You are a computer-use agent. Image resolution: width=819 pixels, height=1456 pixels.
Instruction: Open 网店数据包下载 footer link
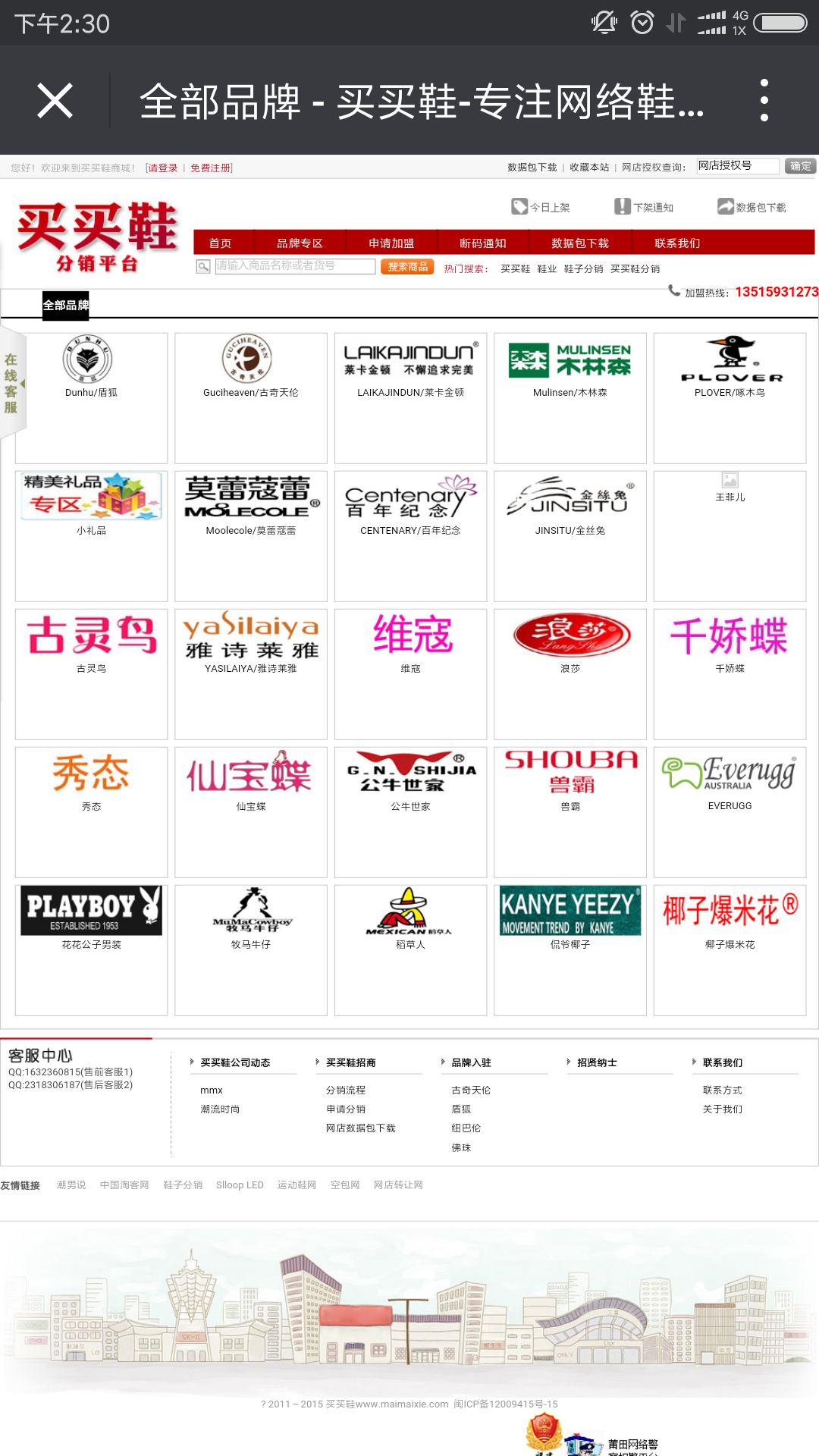[361, 1128]
